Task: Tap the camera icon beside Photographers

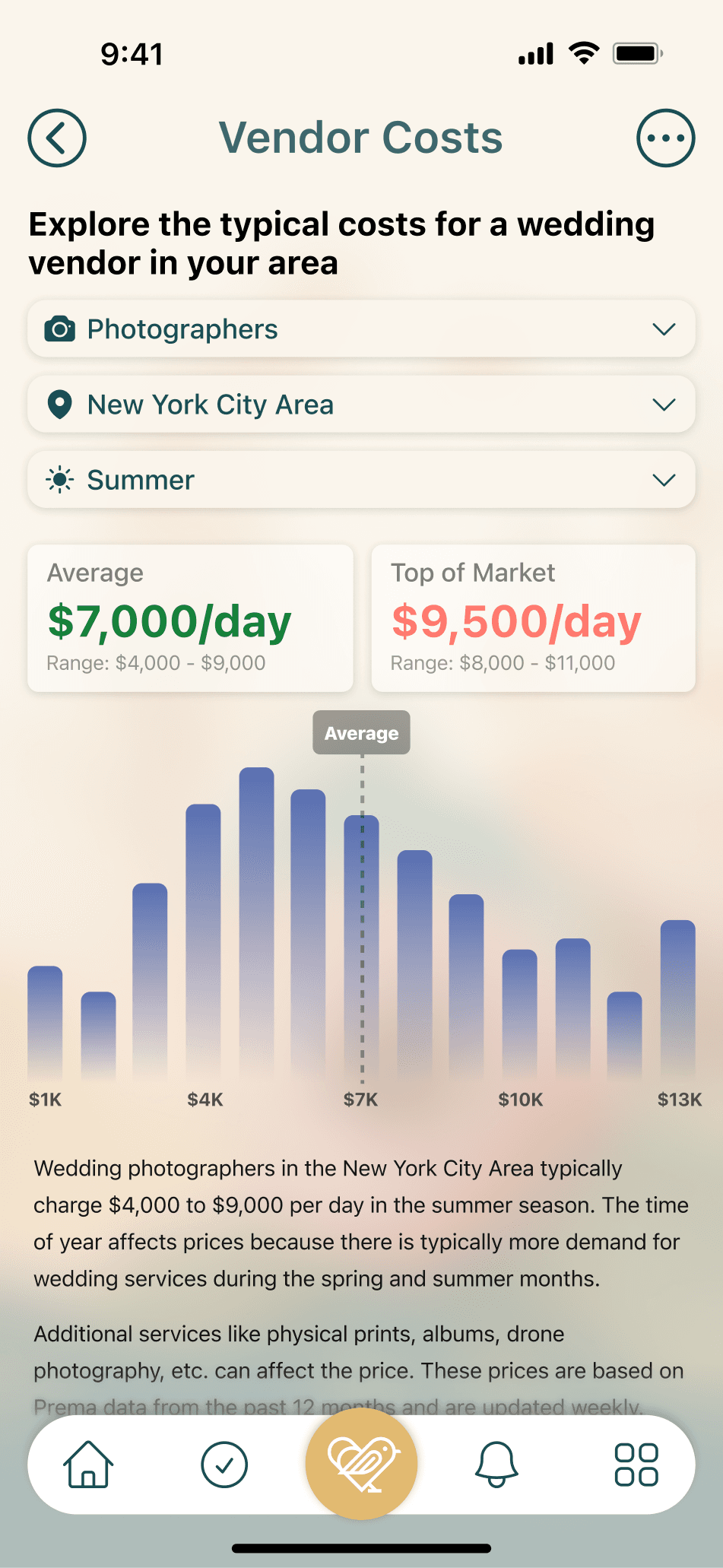Action: click(x=59, y=329)
